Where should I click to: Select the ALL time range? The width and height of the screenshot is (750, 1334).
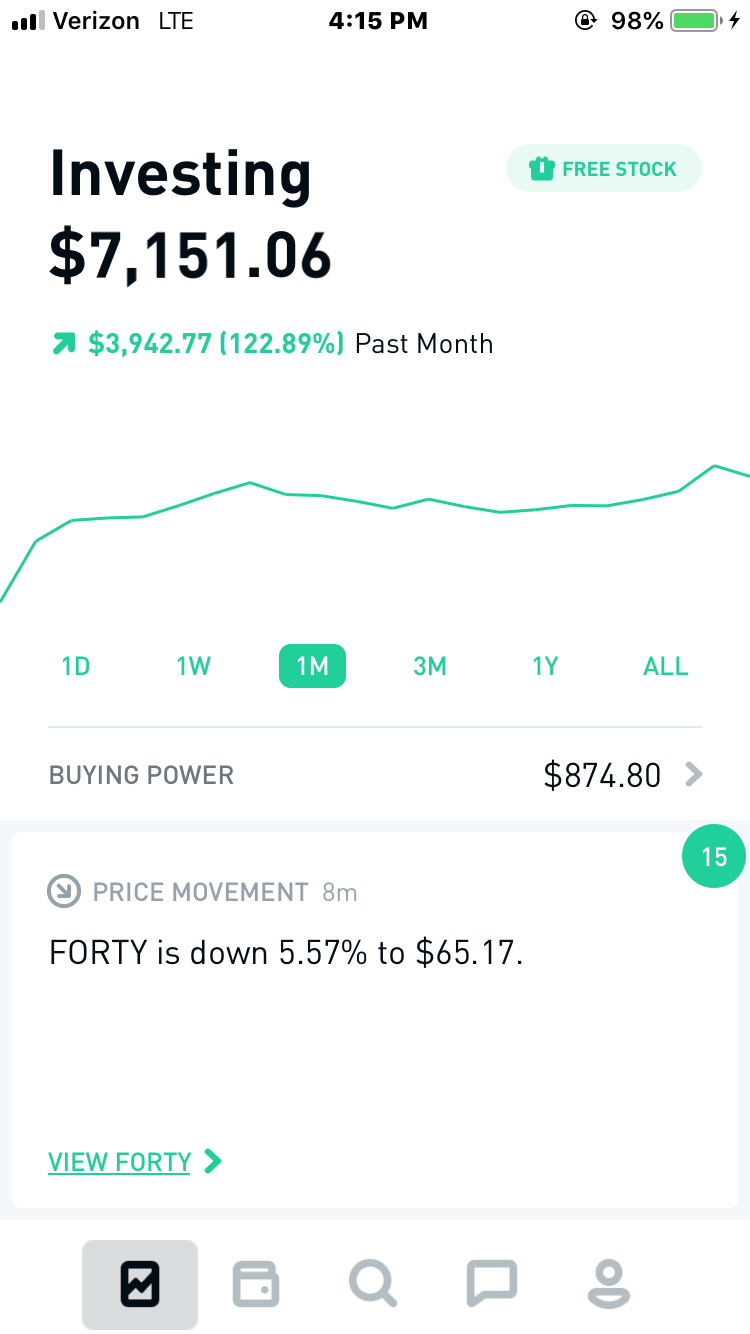click(665, 665)
